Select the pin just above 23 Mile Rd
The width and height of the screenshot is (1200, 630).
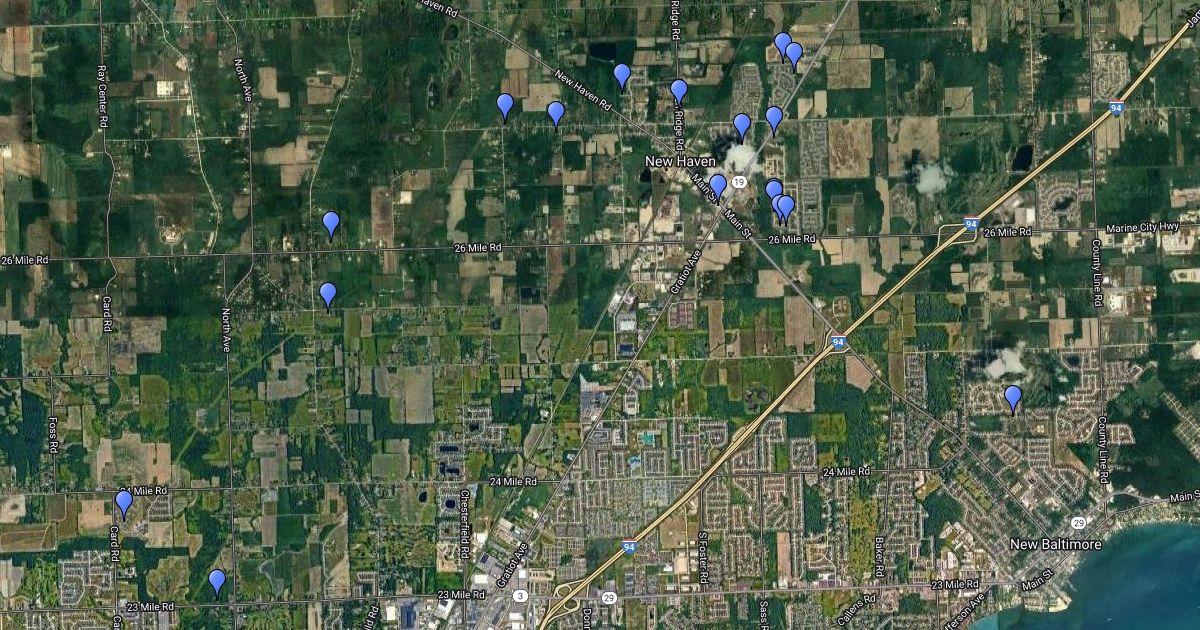tap(217, 581)
